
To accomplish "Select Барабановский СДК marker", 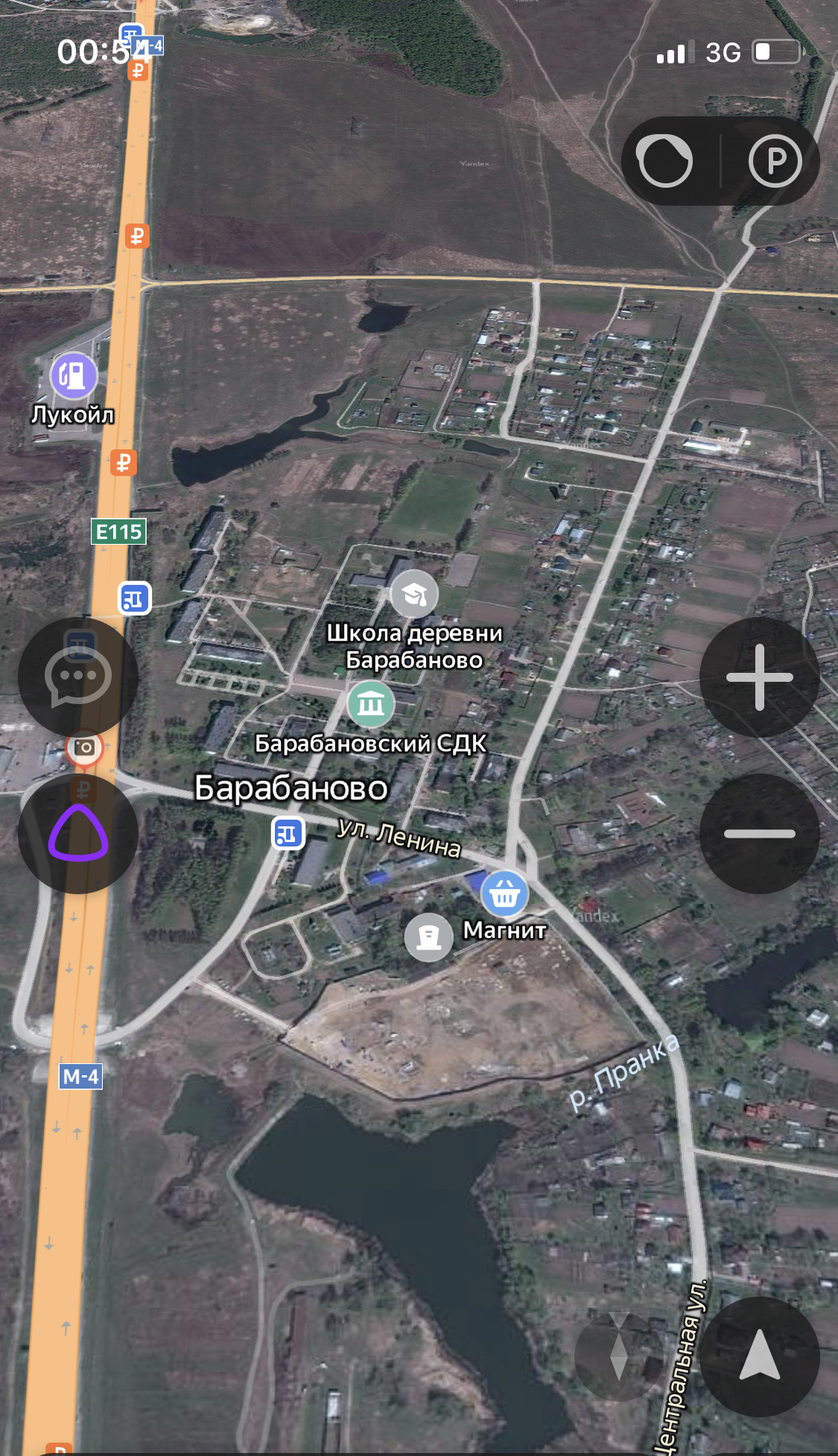I will (371, 703).
